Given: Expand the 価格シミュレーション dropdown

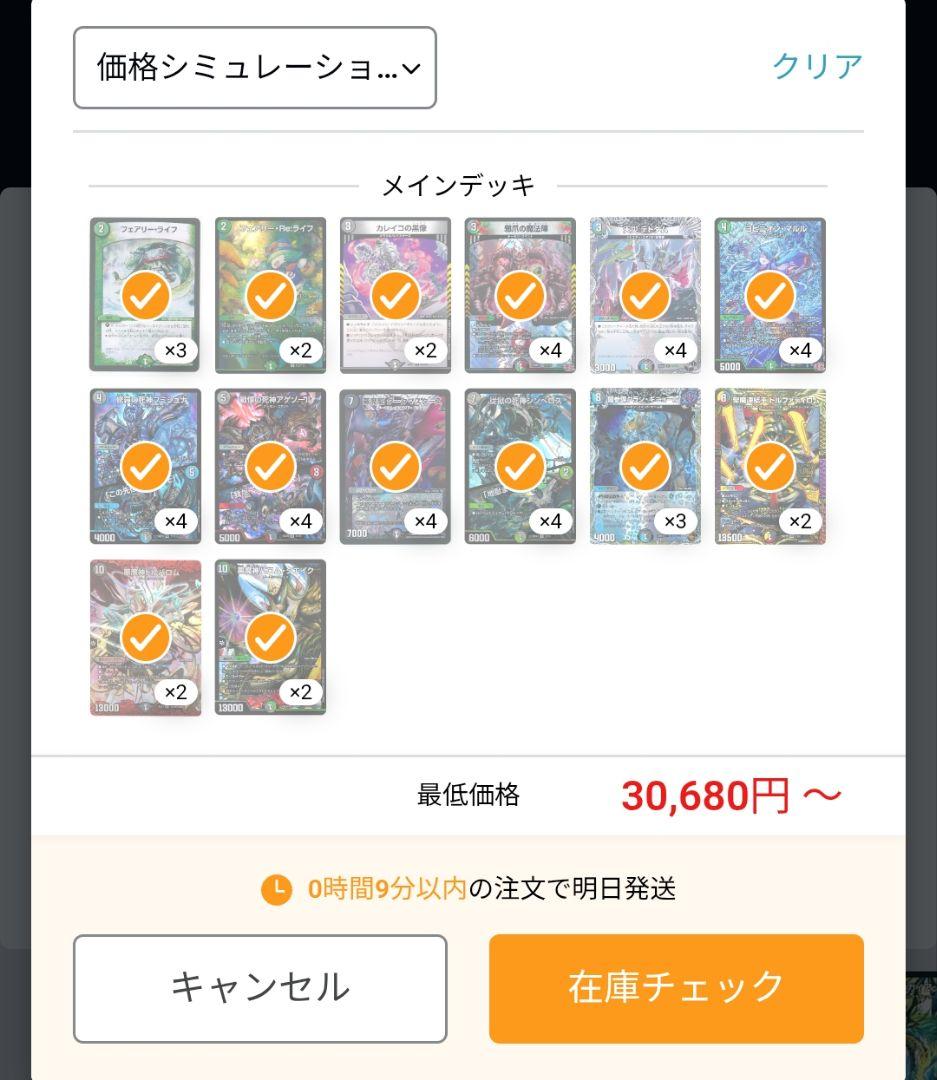Looking at the screenshot, I should (x=254, y=68).
